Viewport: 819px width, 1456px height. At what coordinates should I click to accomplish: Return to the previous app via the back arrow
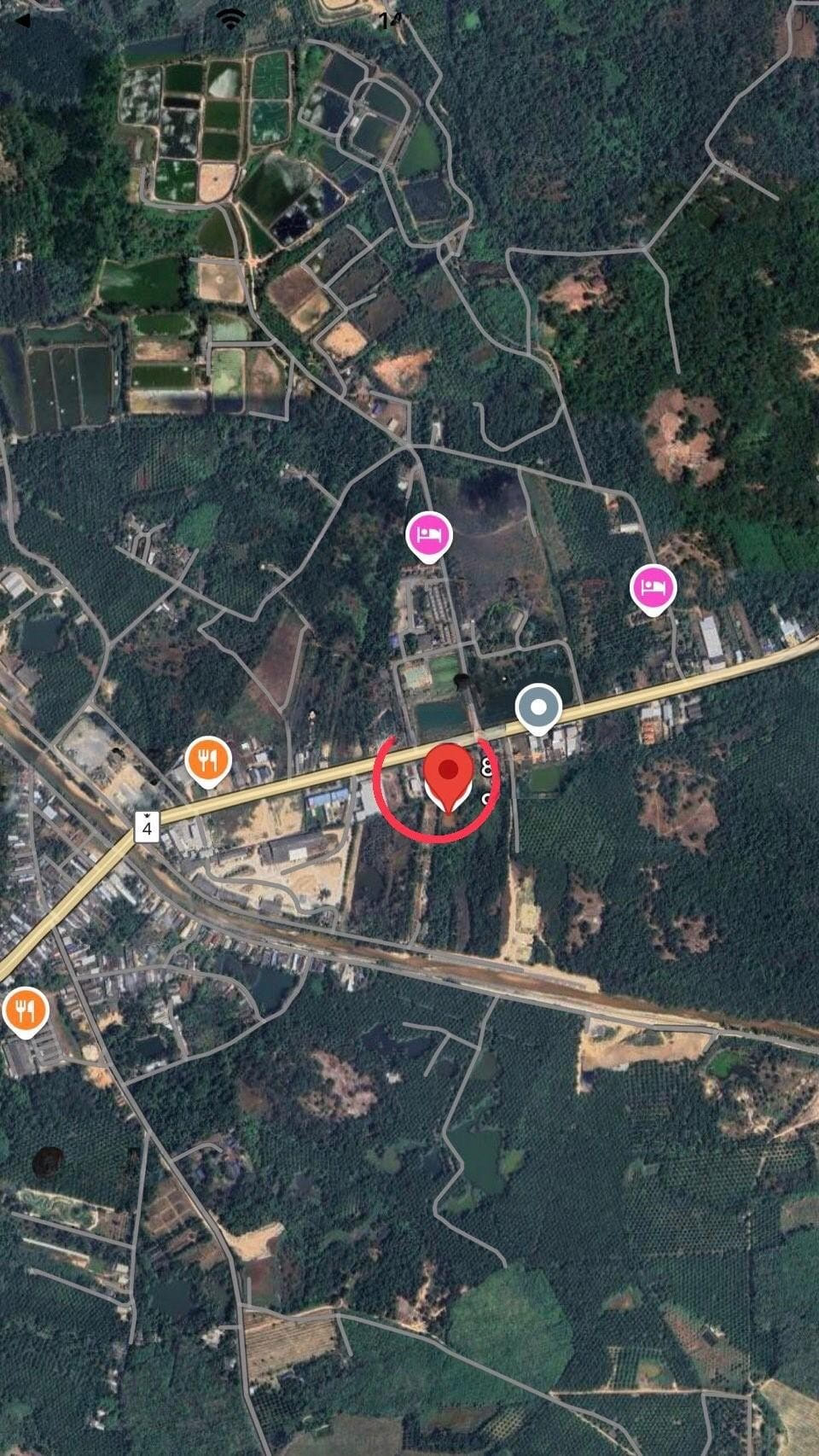coord(23,20)
